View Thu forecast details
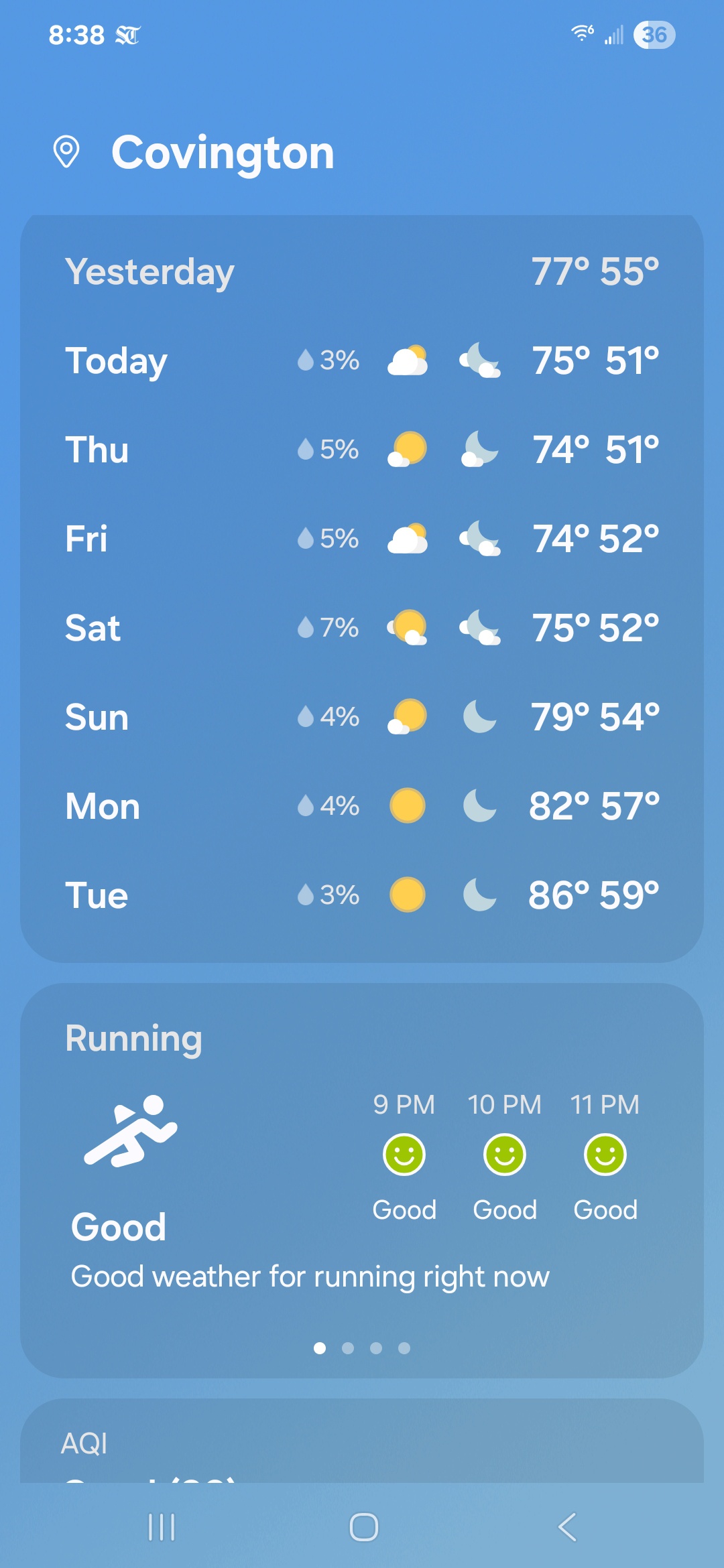 [x=362, y=450]
